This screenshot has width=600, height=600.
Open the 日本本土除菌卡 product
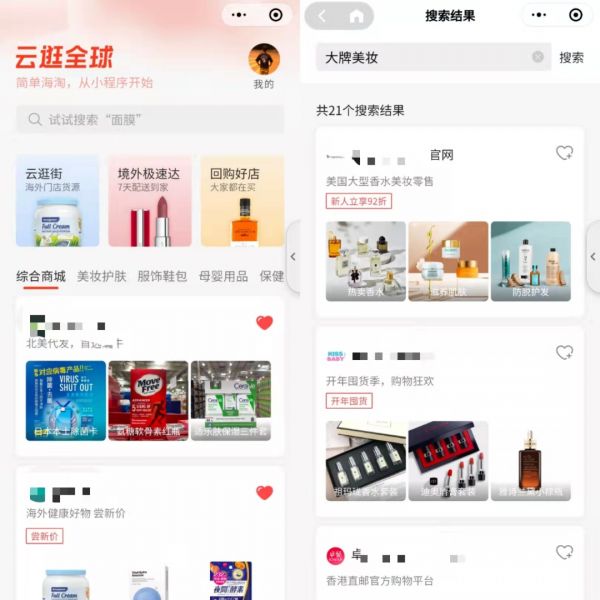tap(66, 401)
